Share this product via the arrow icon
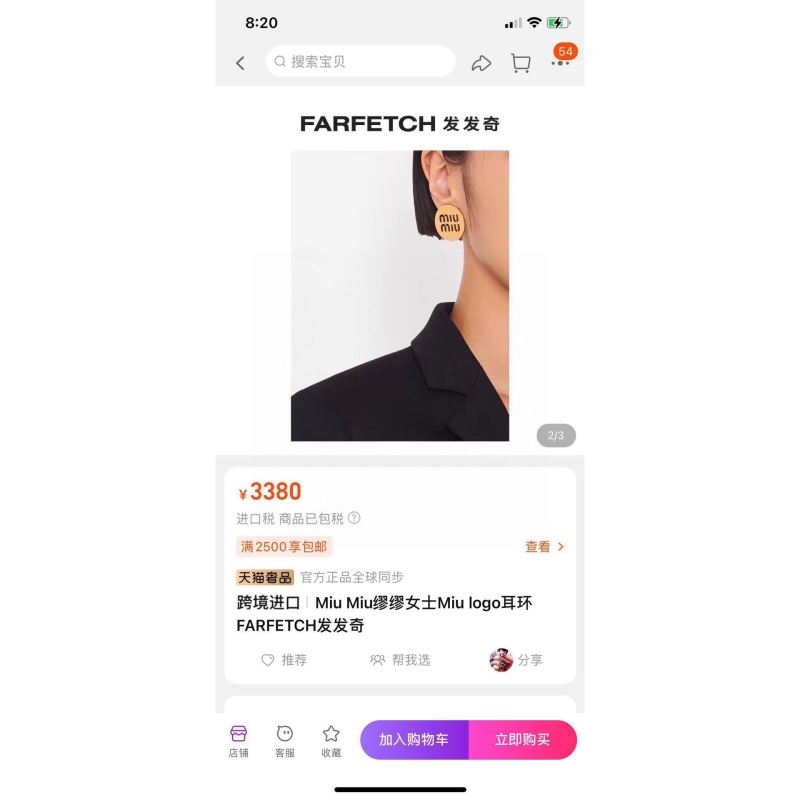This screenshot has width=800, height=800. [x=481, y=63]
